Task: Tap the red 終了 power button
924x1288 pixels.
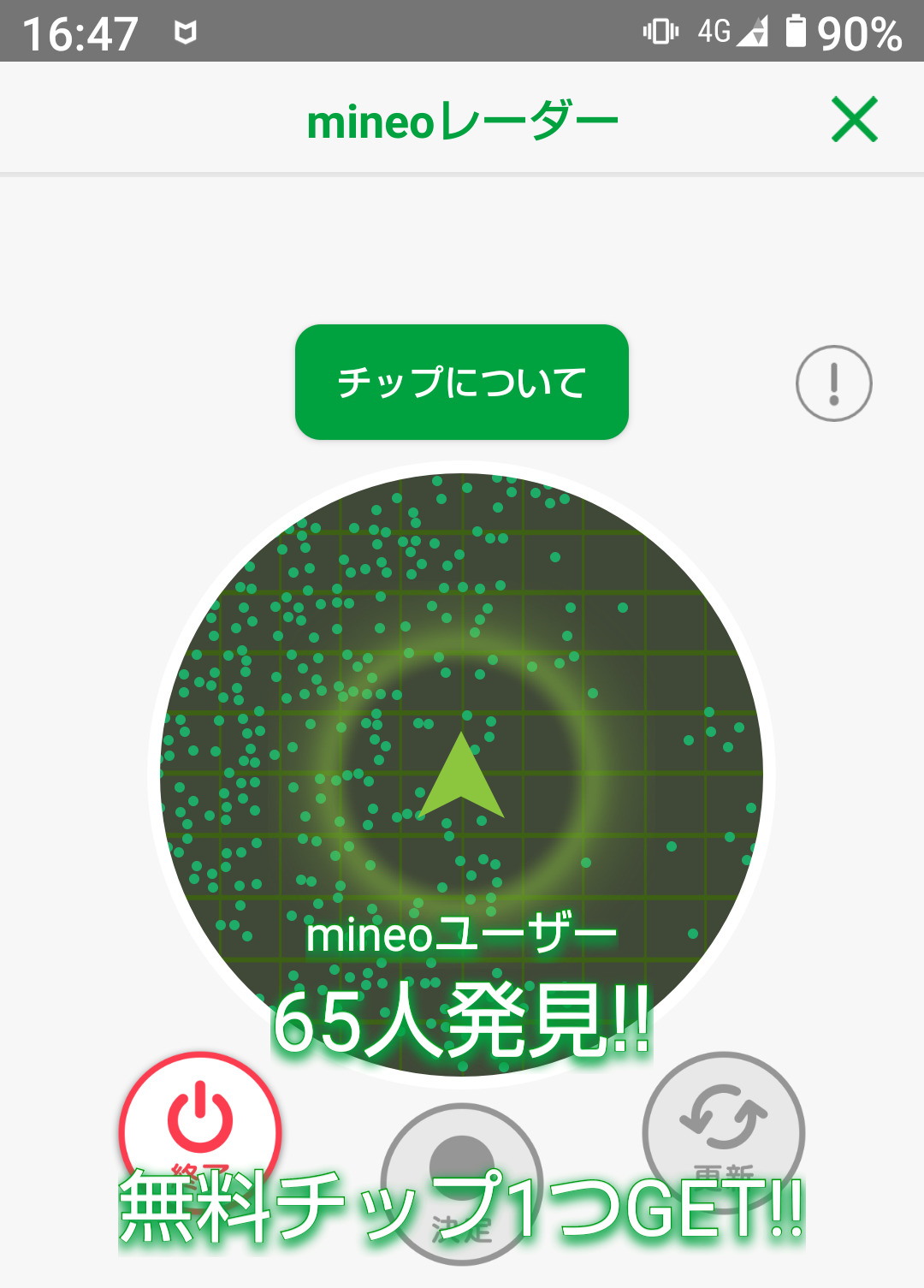Action: (200, 1128)
